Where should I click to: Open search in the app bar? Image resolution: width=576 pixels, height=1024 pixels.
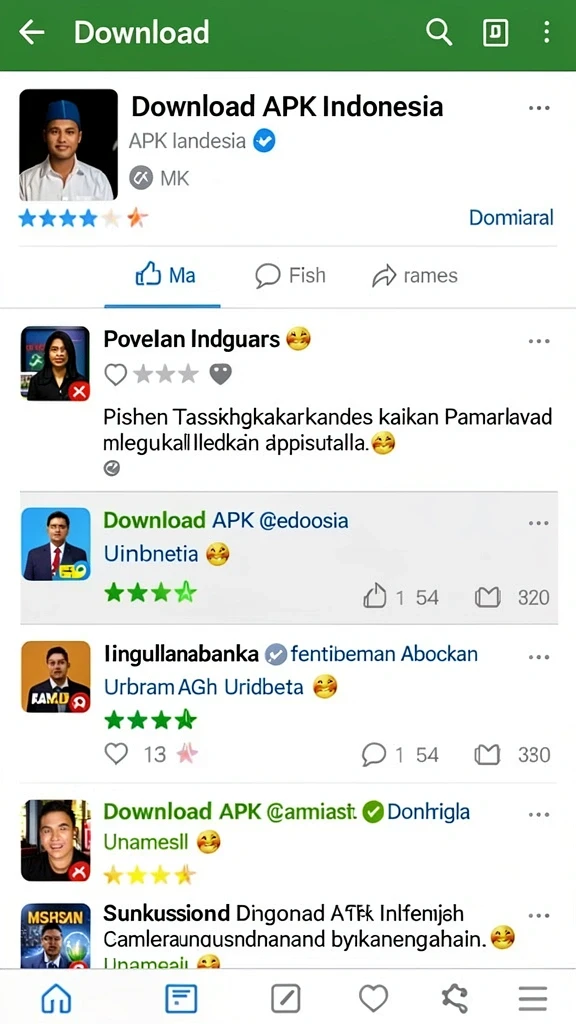click(439, 32)
